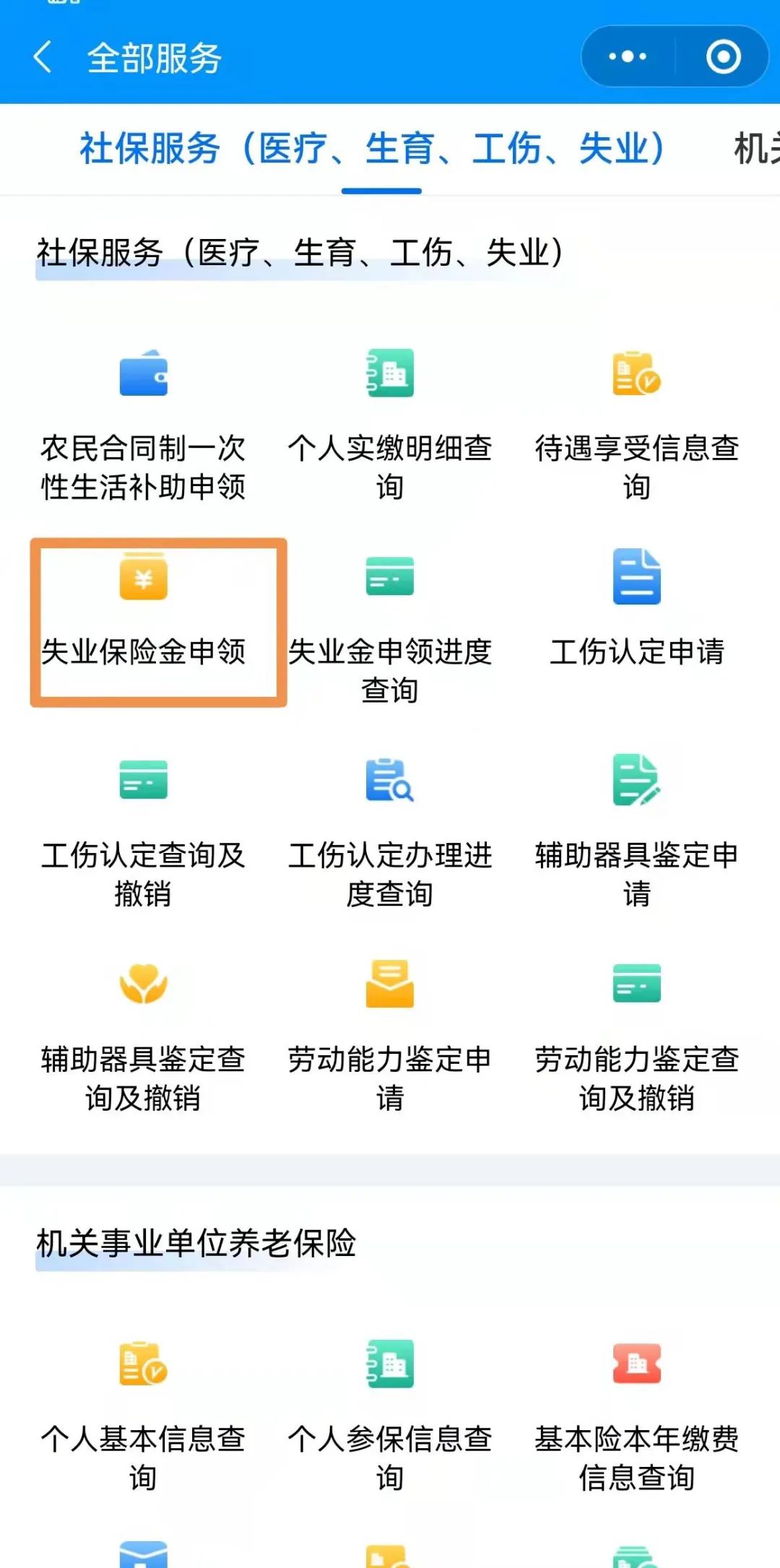The image size is (780, 1568).
Task: Open 辅助器具鉴定查询及撤销 service
Action: pyautogui.click(x=143, y=1033)
